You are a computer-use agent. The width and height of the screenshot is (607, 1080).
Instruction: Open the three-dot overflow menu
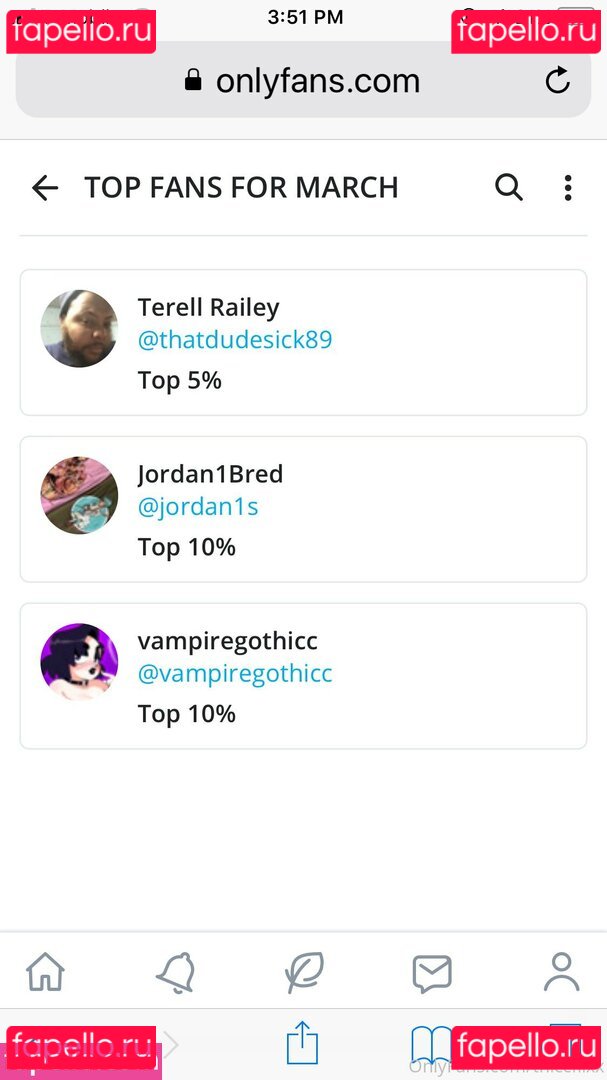[567, 188]
